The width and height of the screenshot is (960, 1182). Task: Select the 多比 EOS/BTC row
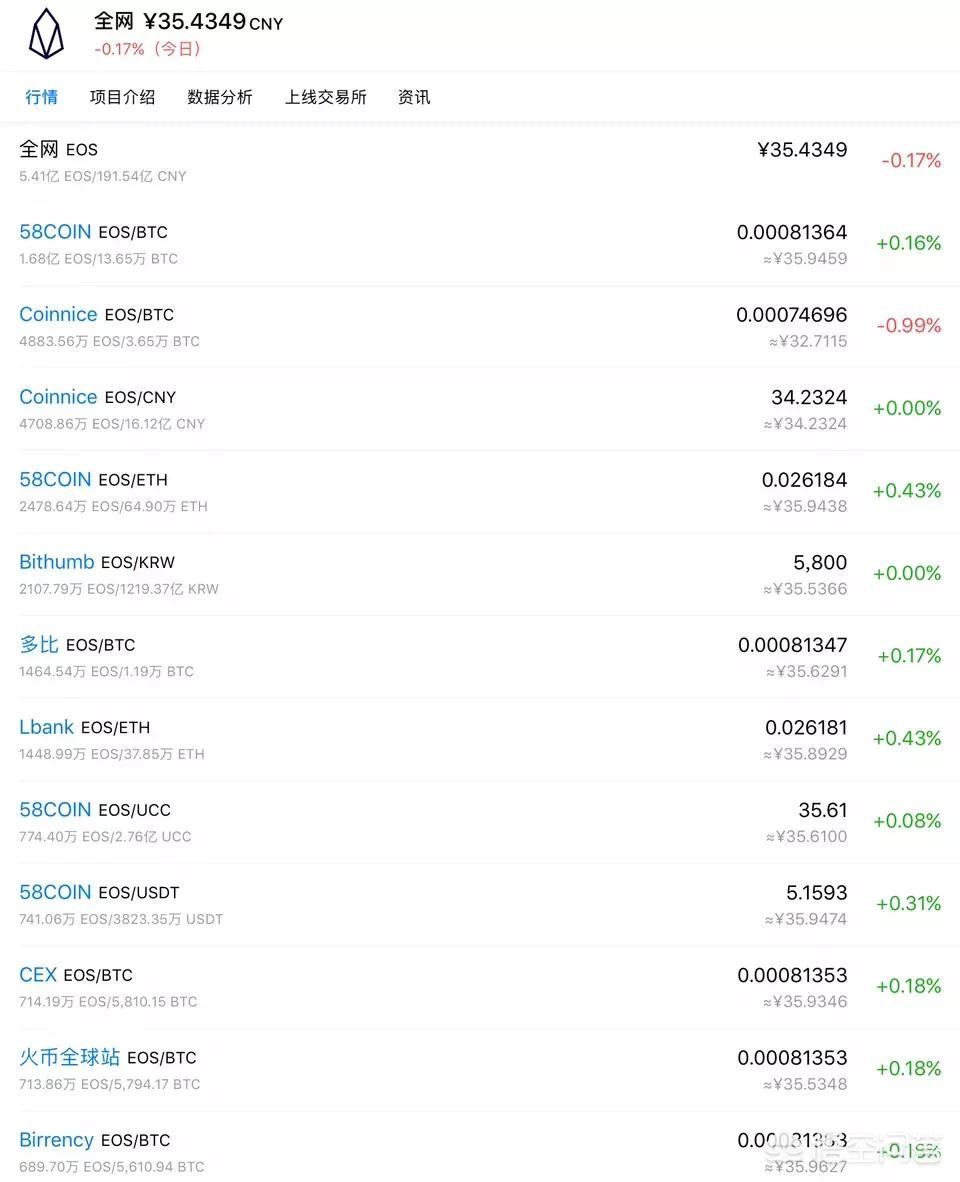480,657
